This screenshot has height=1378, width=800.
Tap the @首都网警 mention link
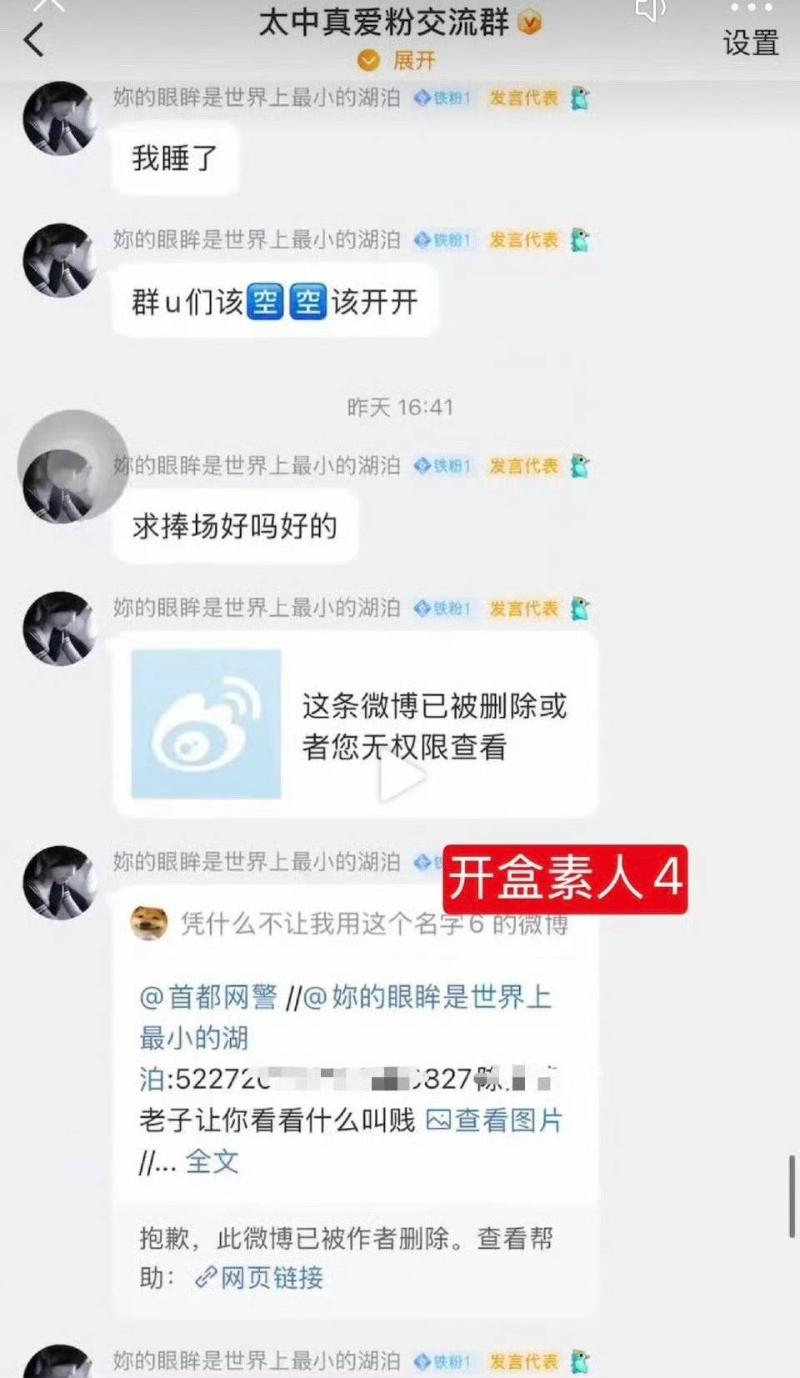coord(208,997)
